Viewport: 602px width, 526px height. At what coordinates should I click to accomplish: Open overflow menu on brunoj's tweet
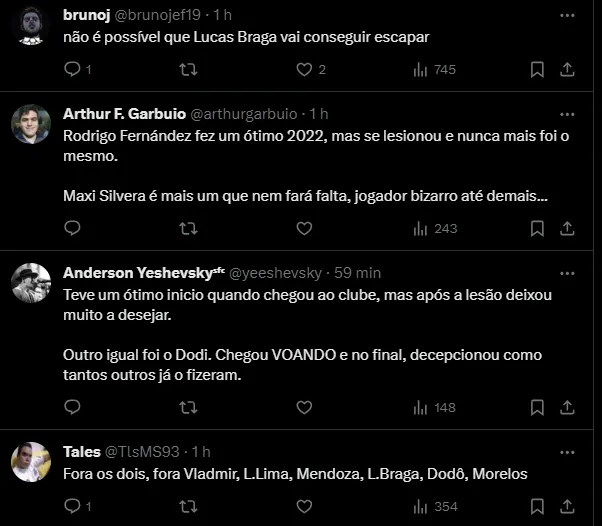pos(567,16)
